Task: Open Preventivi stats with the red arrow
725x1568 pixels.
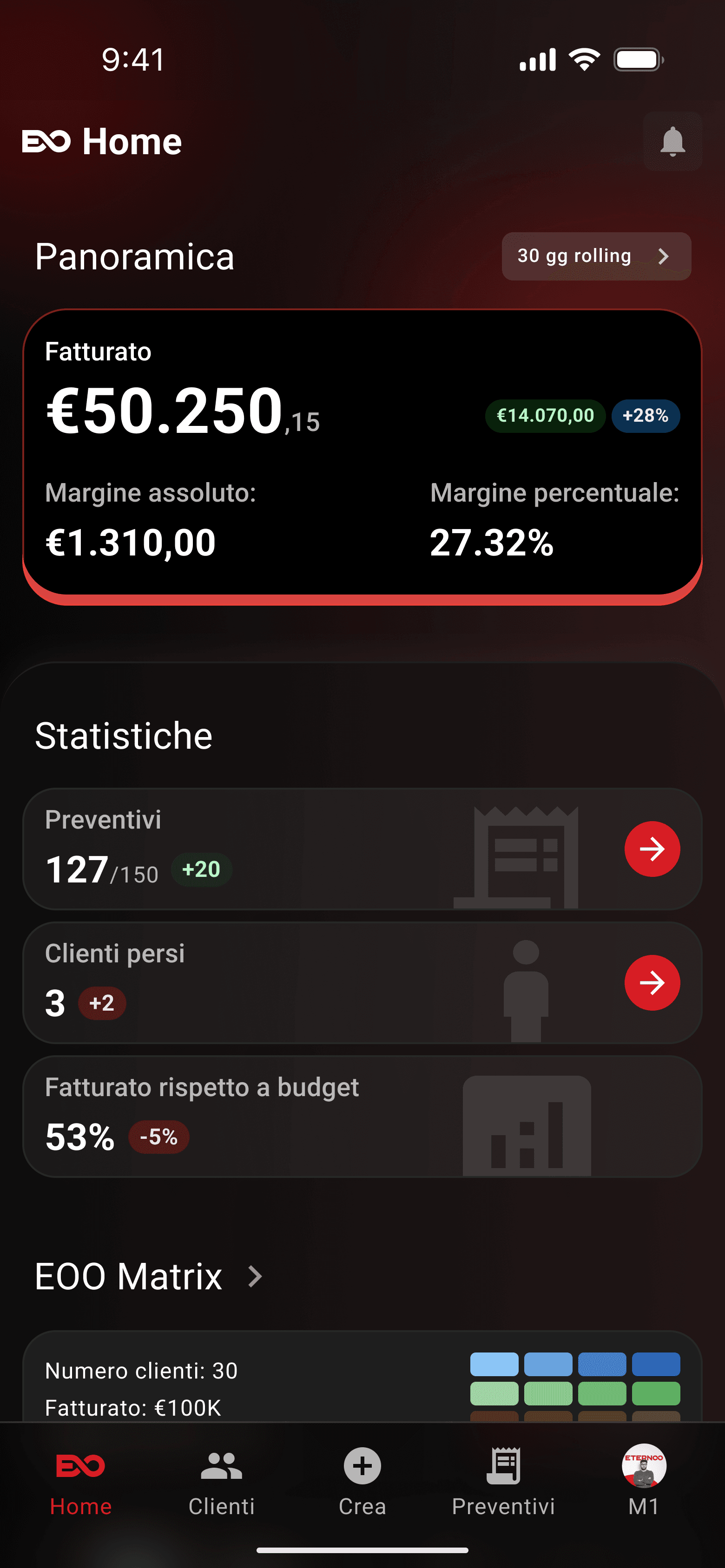Action: (x=652, y=849)
